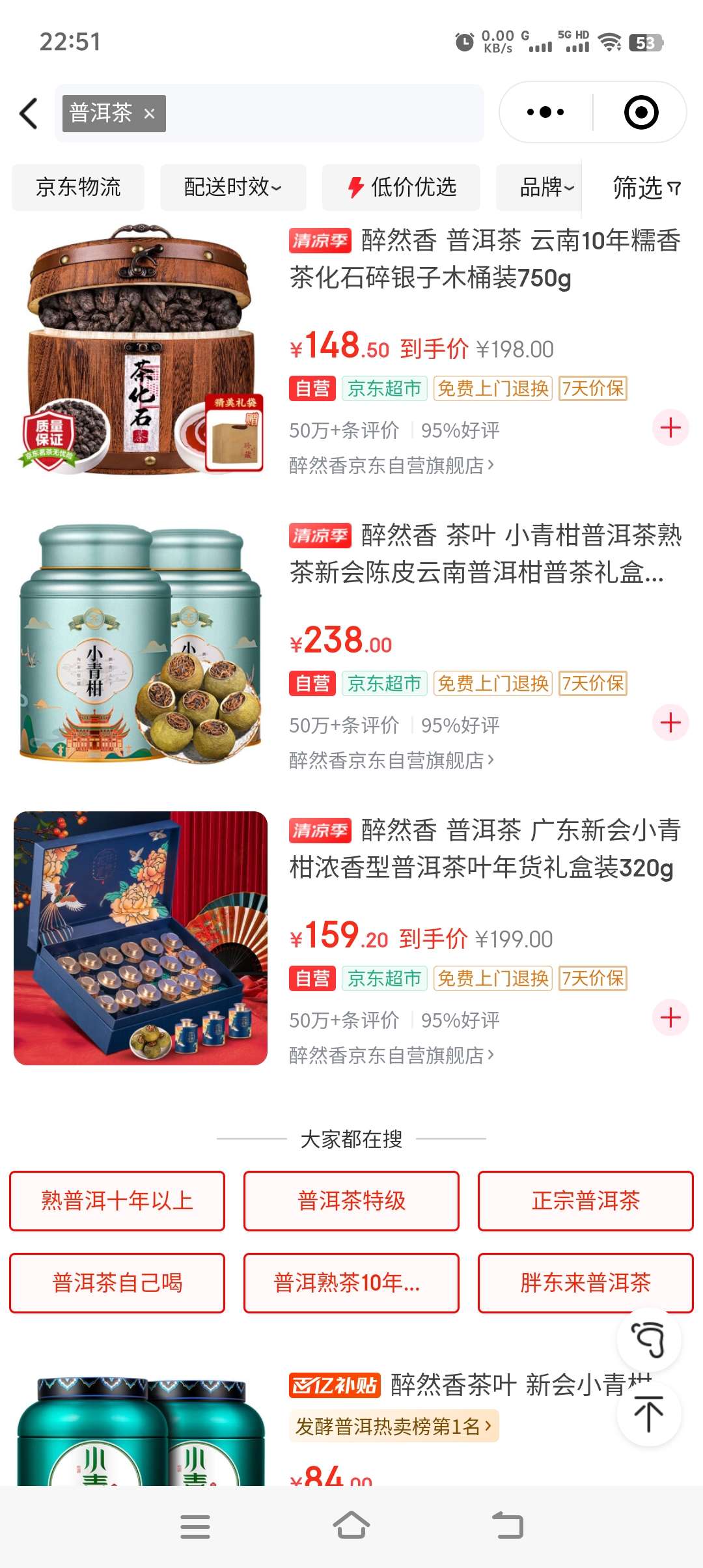
Task: Jump back to the top of the list
Action: 648,1414
